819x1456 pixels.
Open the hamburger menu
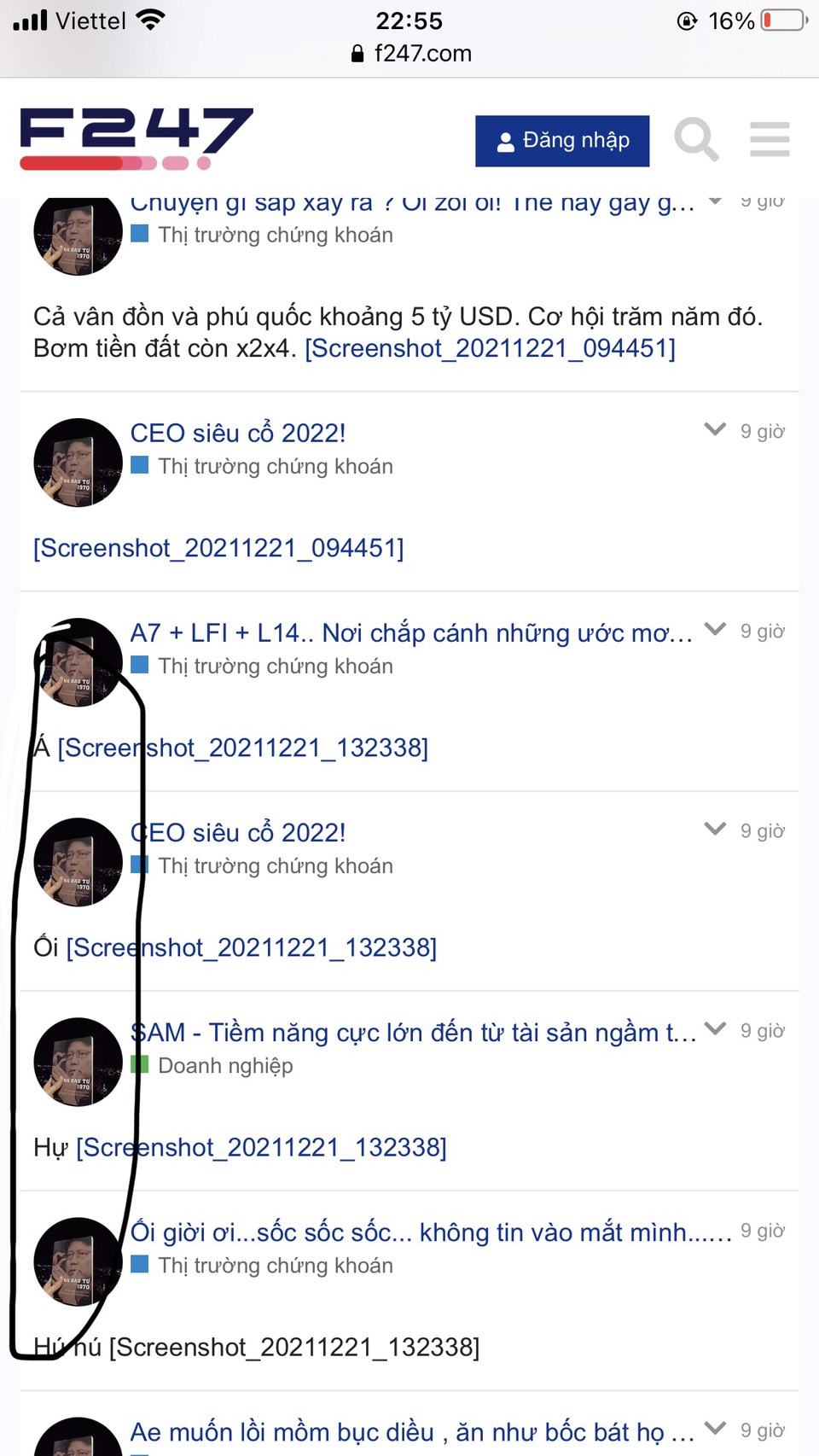tap(770, 139)
